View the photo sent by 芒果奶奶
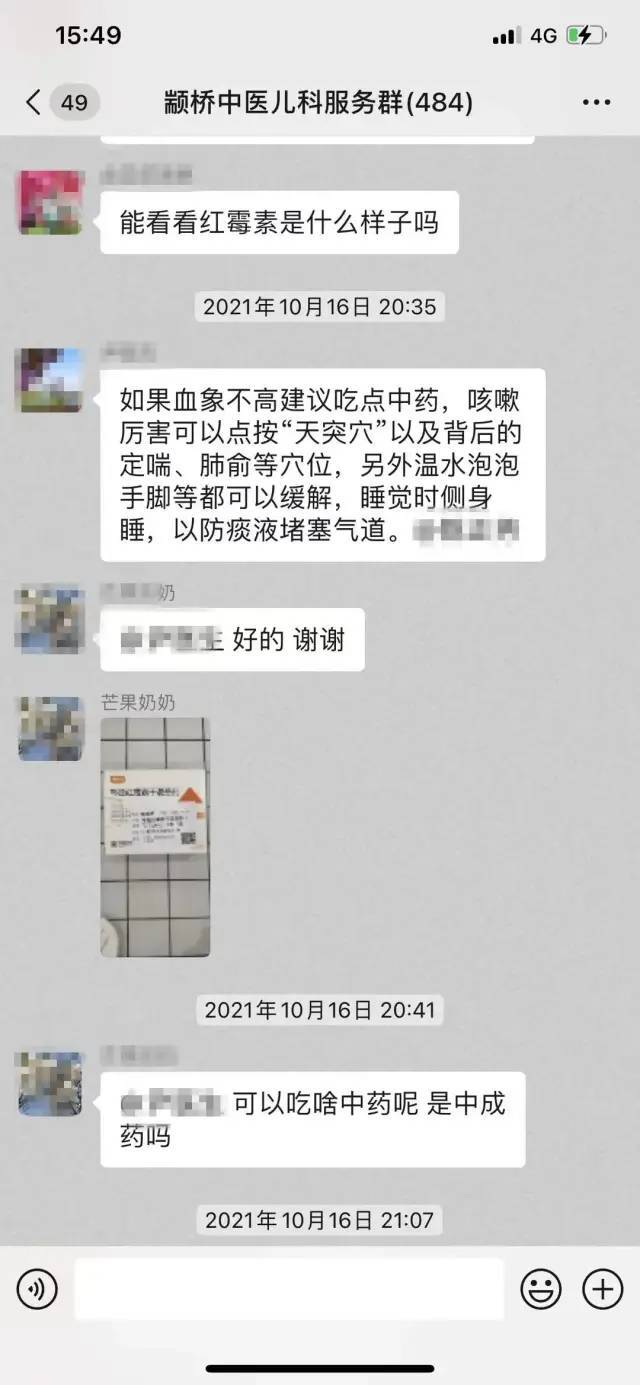The image size is (640, 1385). [155, 836]
